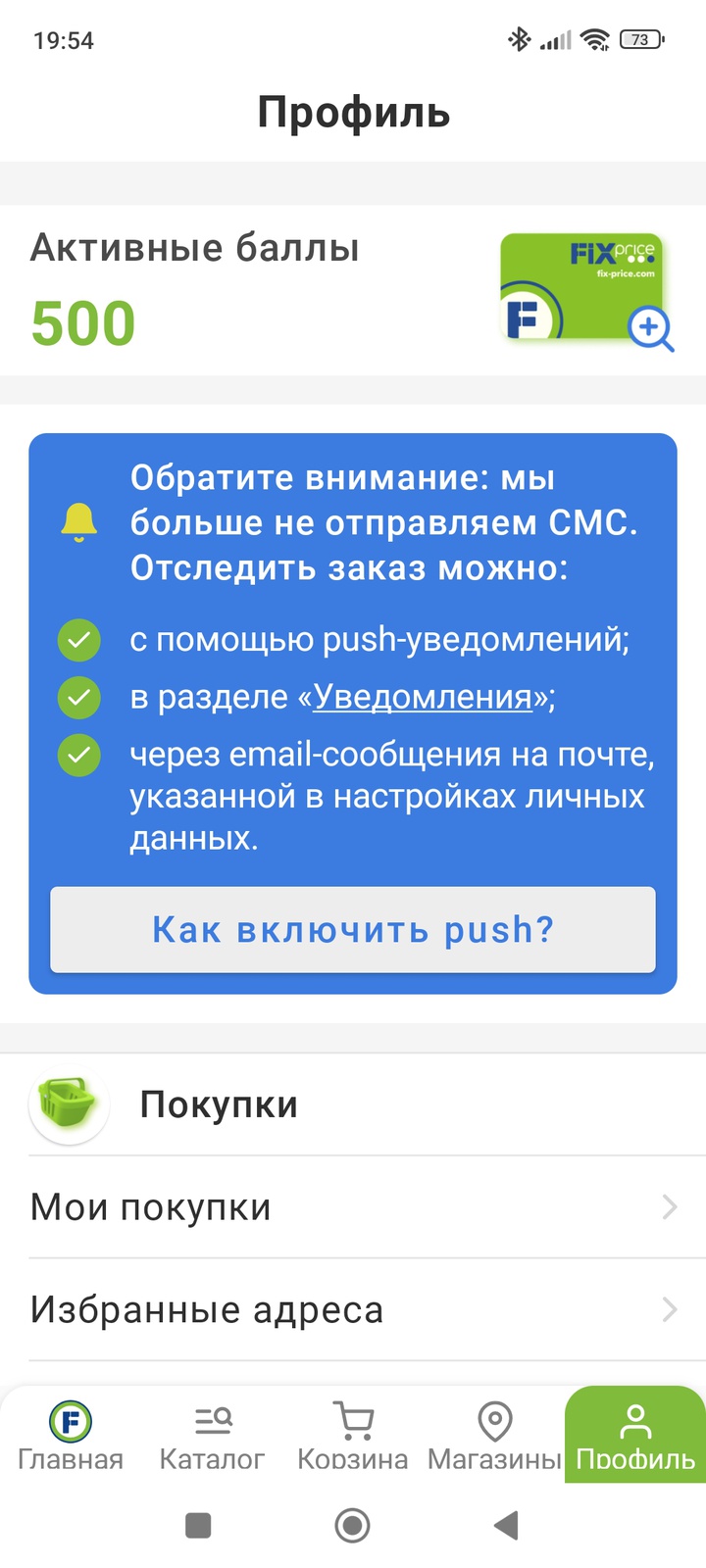
Task: Tap the system home button
Action: coord(353,1525)
